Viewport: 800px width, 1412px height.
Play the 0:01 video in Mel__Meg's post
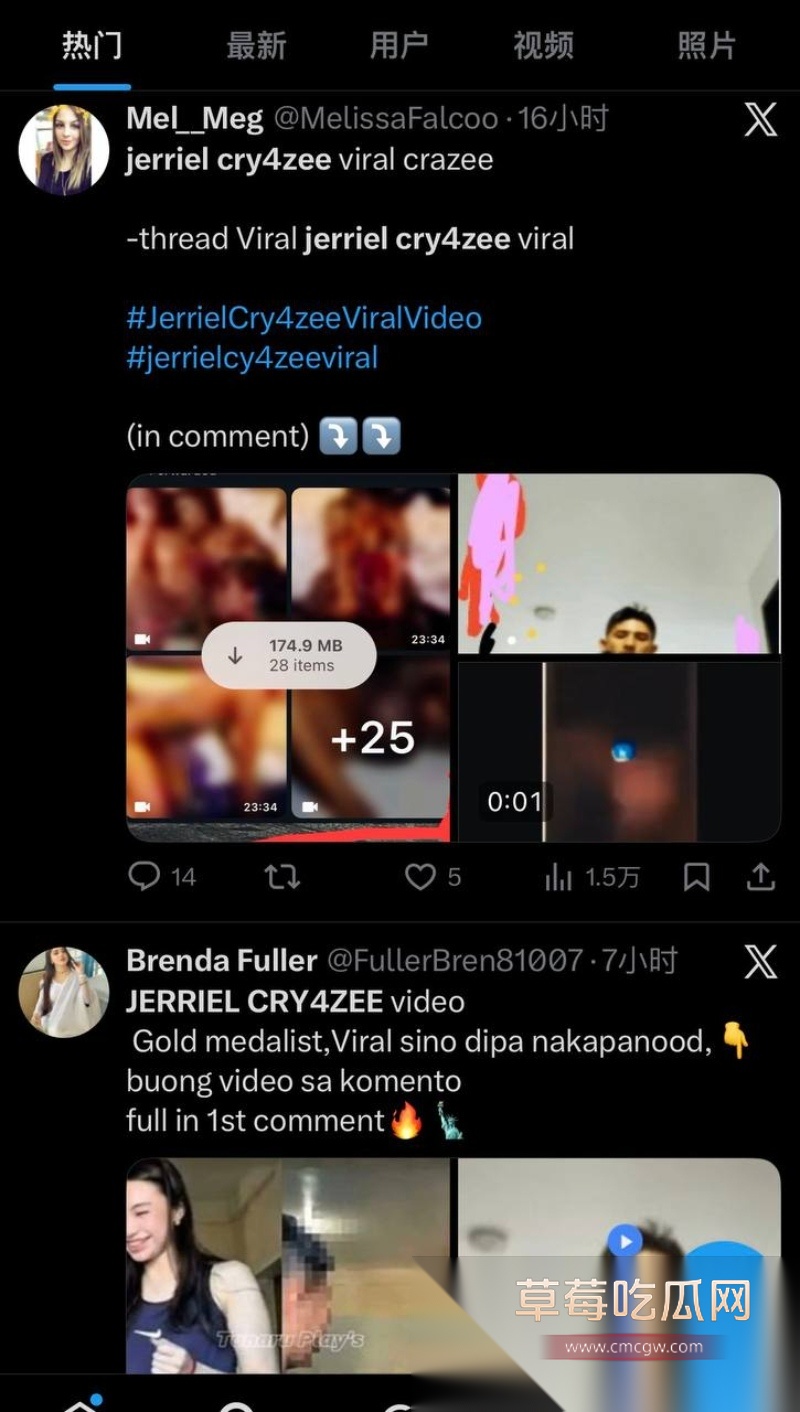point(619,752)
